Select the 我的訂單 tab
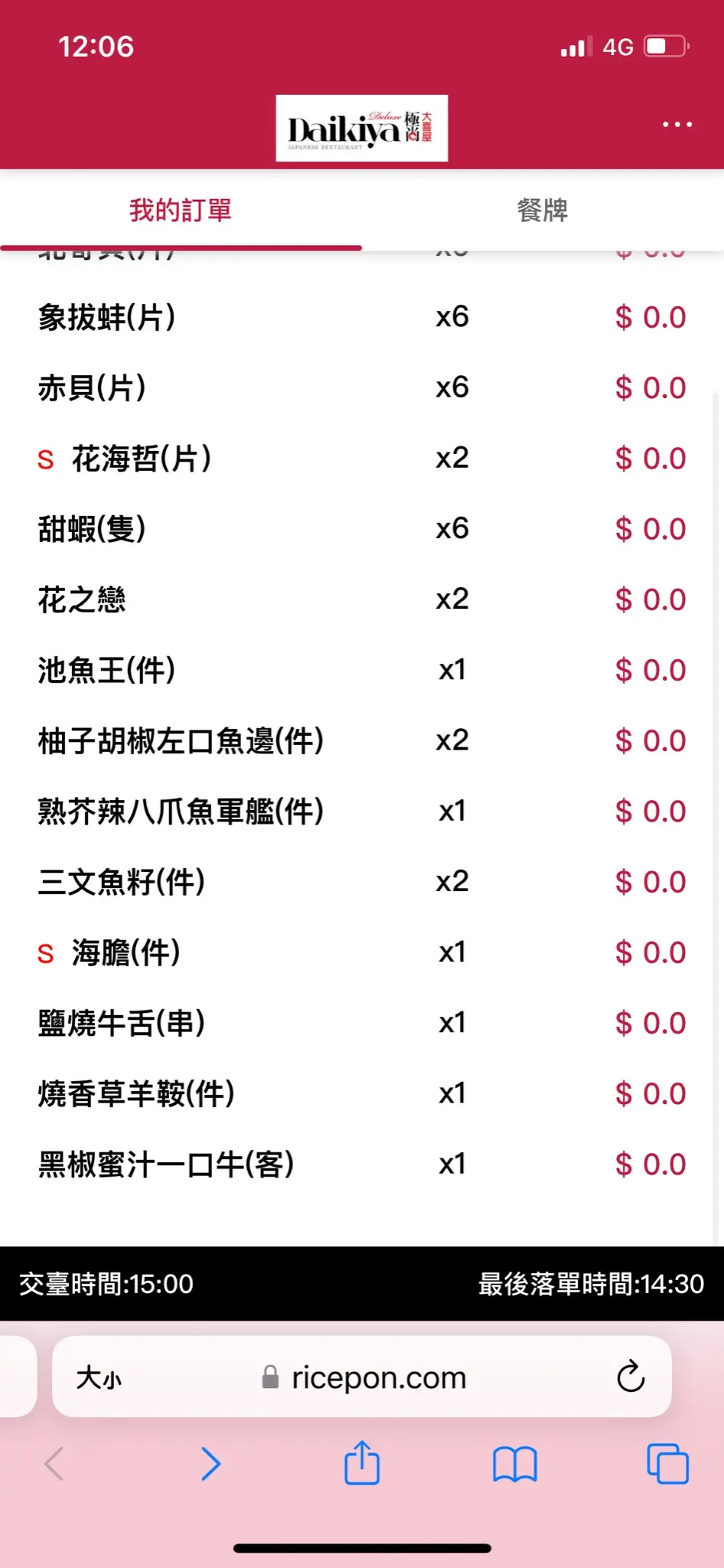 tap(181, 211)
